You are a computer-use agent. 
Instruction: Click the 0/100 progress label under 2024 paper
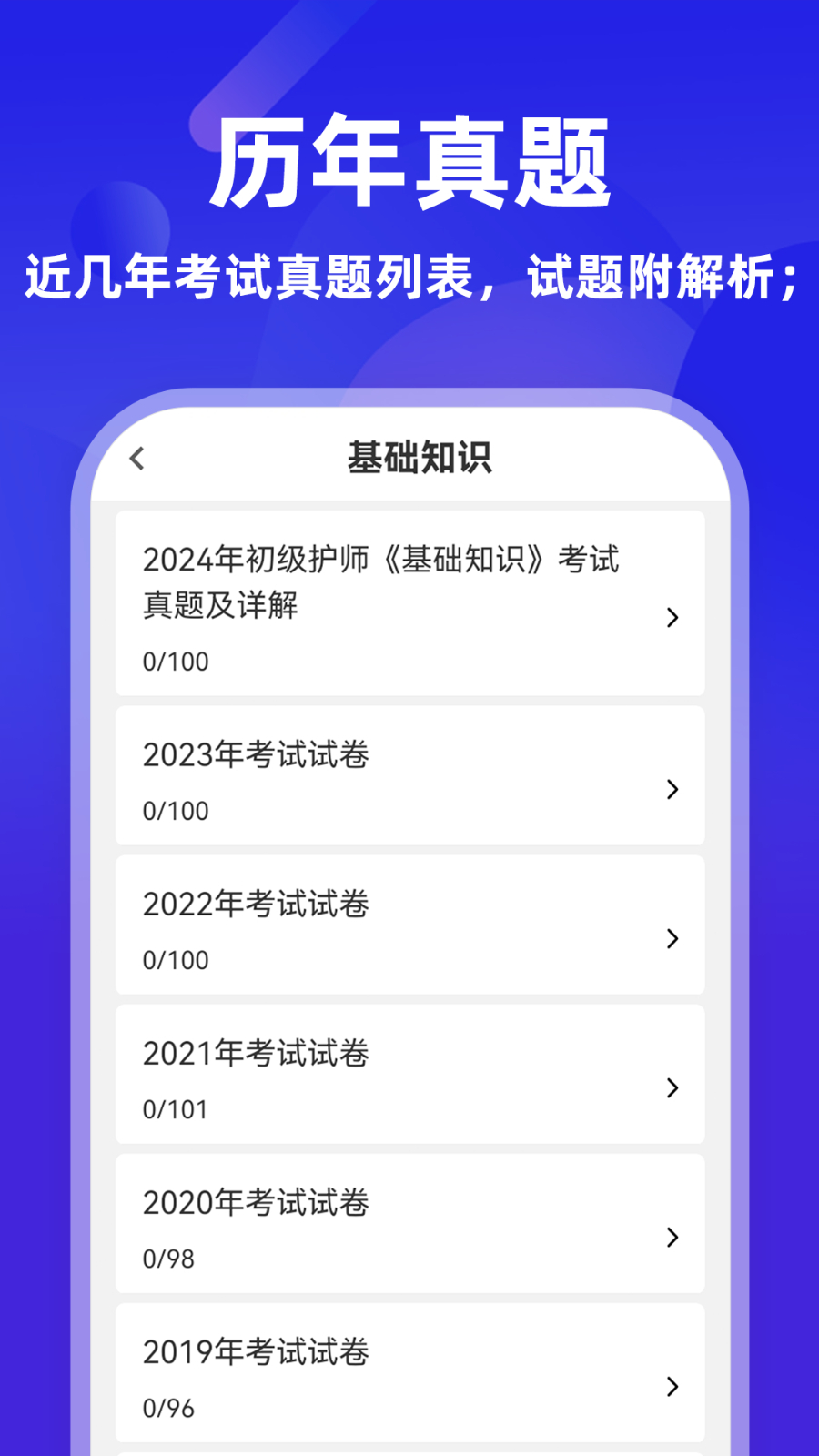point(175,662)
